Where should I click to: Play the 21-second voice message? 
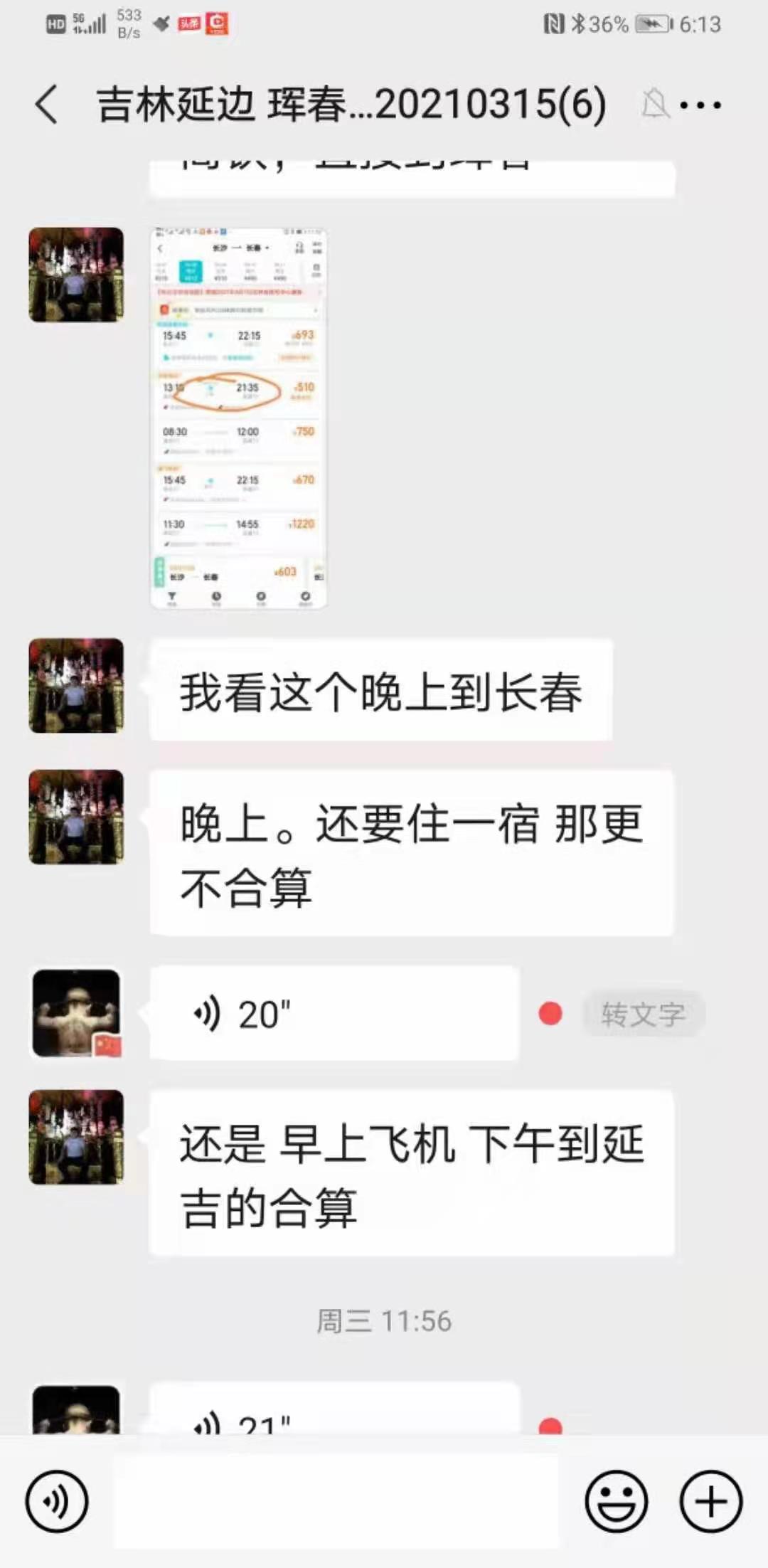coord(334,1416)
